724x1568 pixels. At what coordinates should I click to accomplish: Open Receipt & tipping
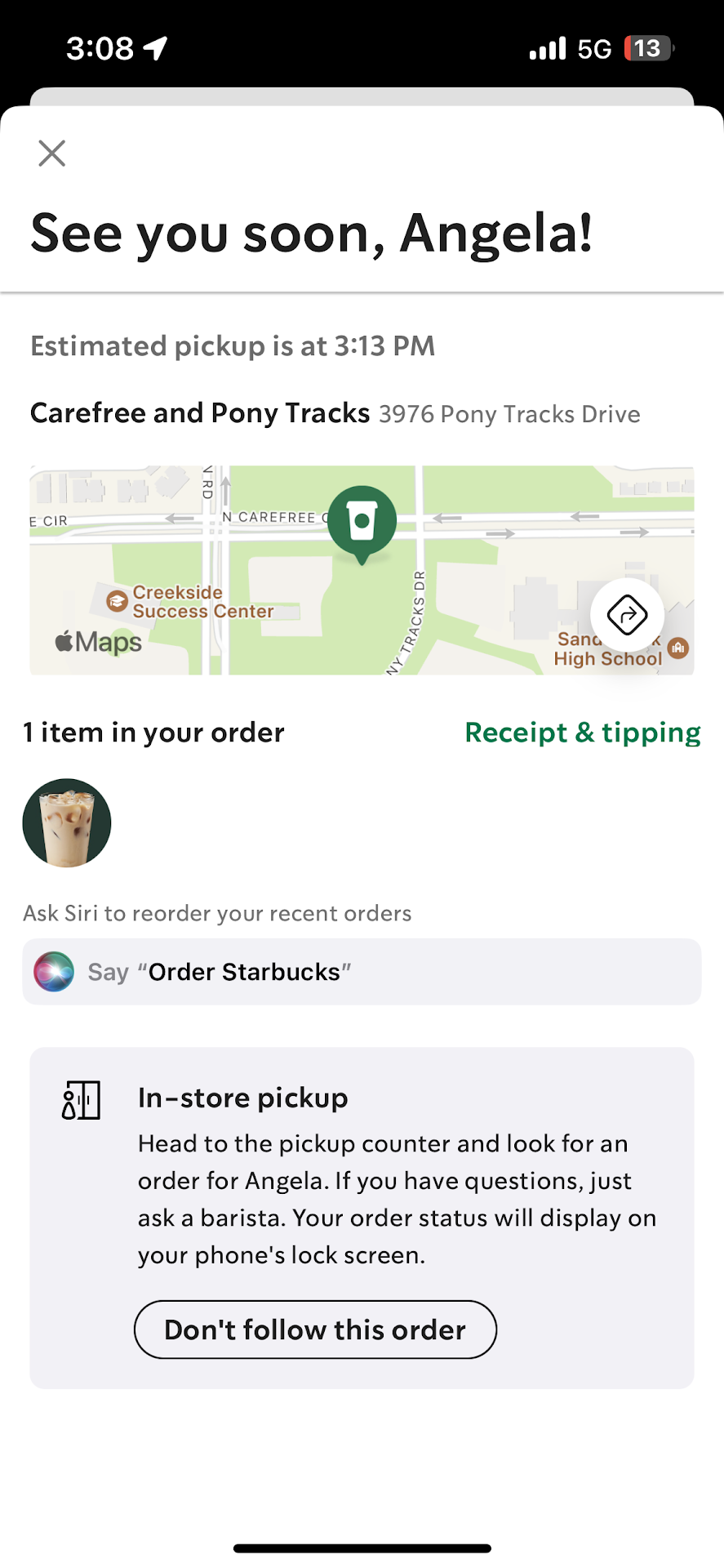click(582, 733)
